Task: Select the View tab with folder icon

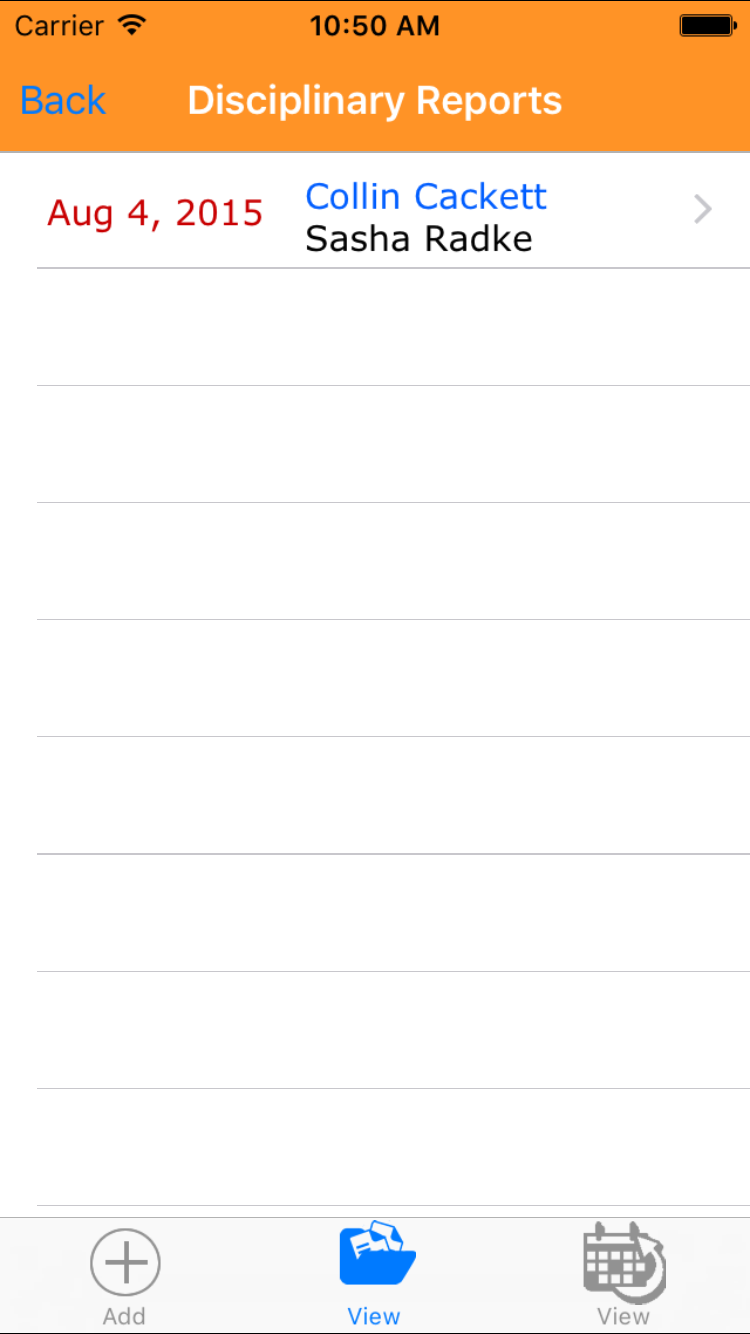Action: tap(375, 1276)
